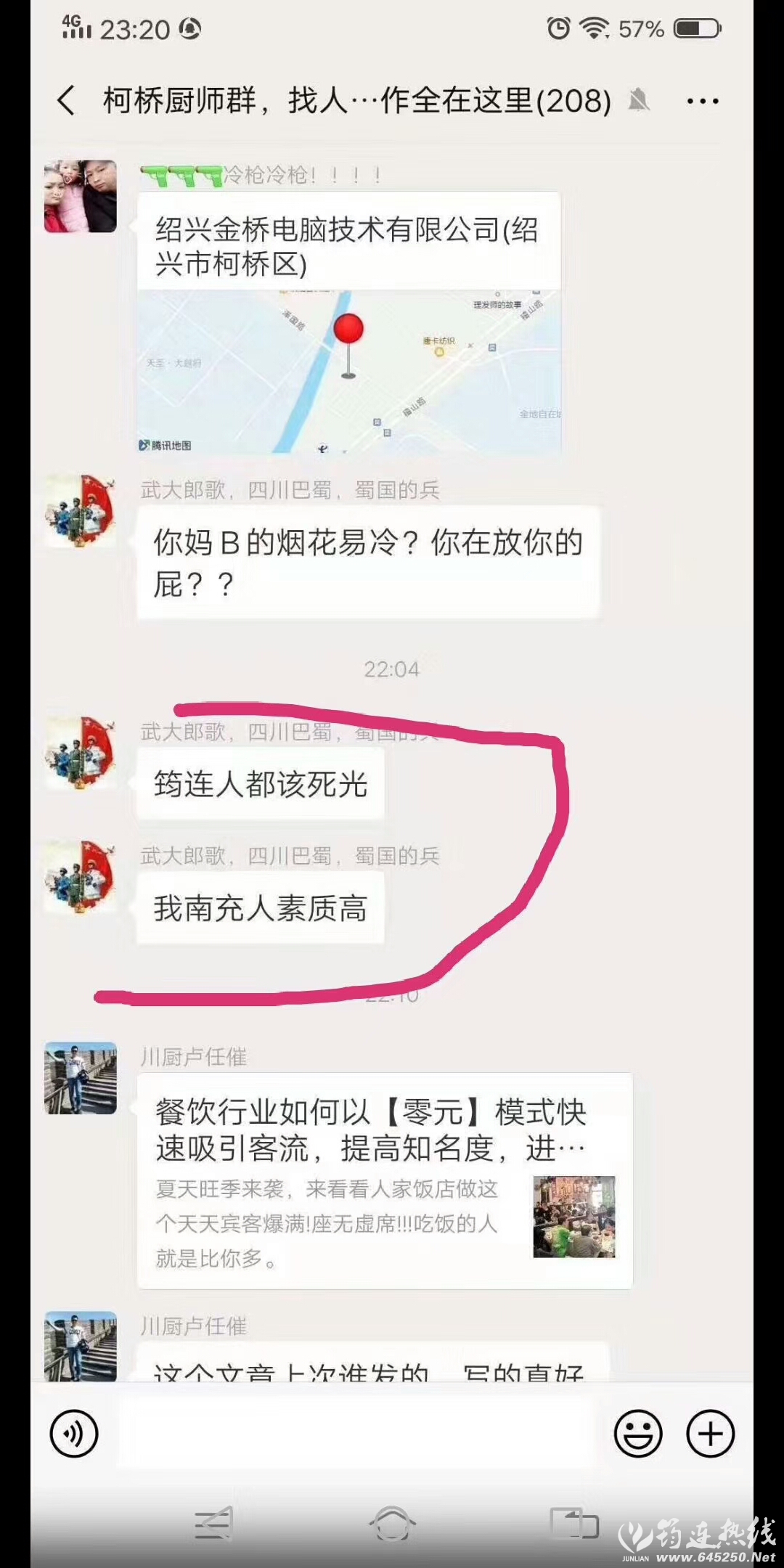Open the plus attachment menu
Viewport: 784px width, 1568px height.
711,1434
